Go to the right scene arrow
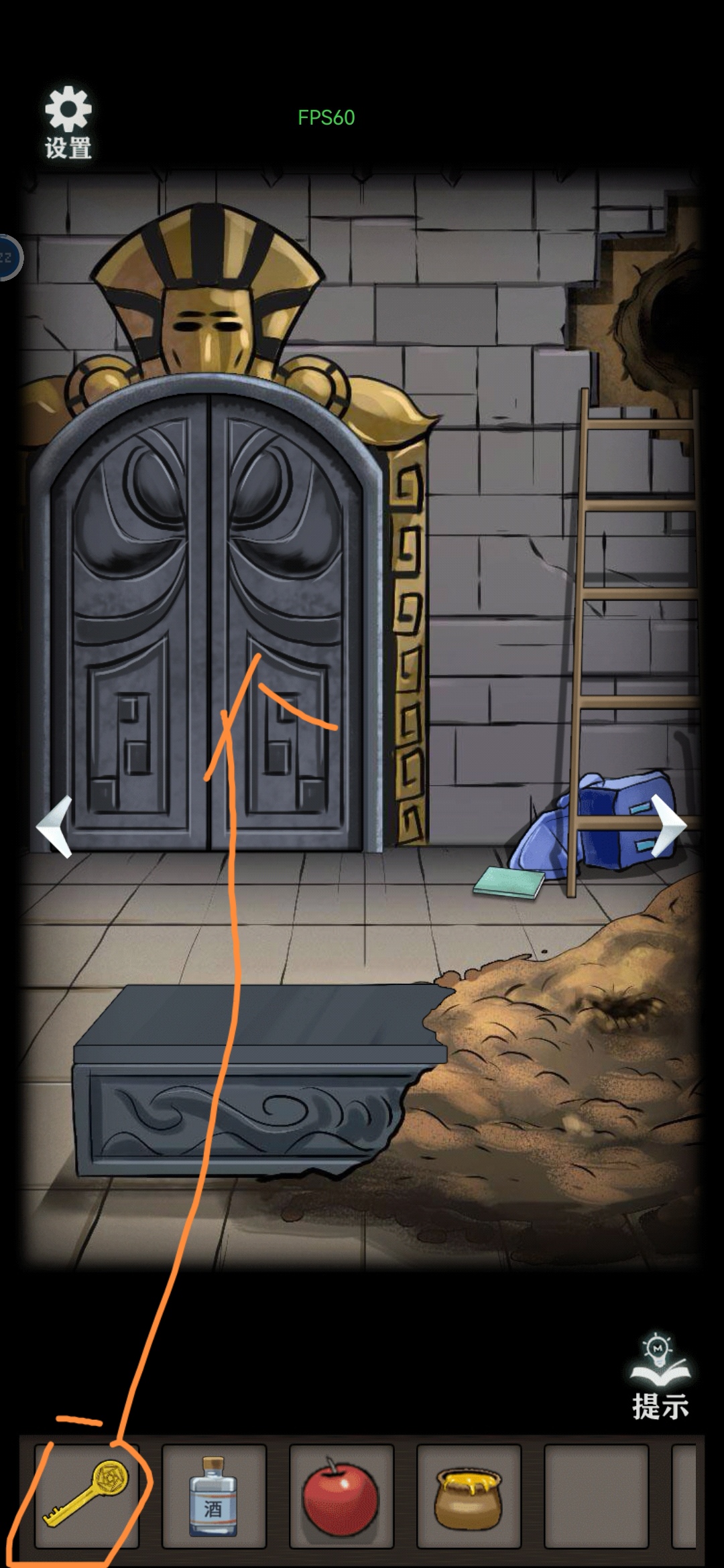 (x=668, y=826)
